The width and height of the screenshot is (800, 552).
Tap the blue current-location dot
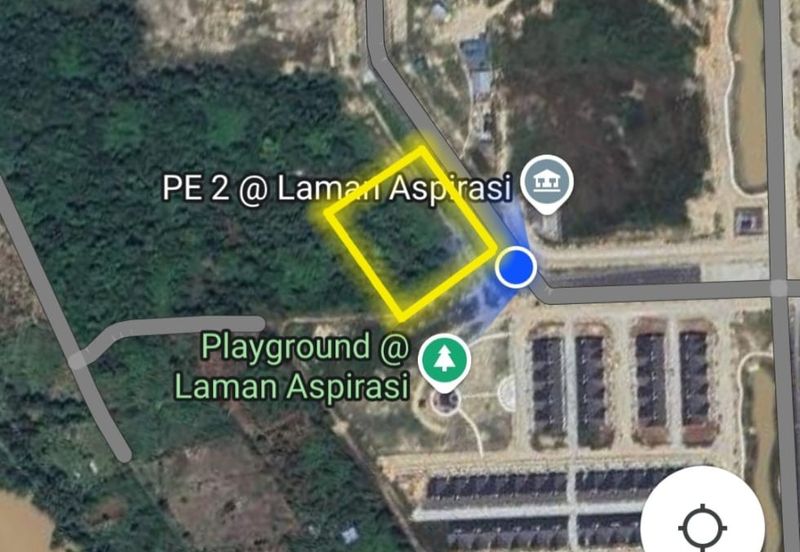(x=516, y=267)
